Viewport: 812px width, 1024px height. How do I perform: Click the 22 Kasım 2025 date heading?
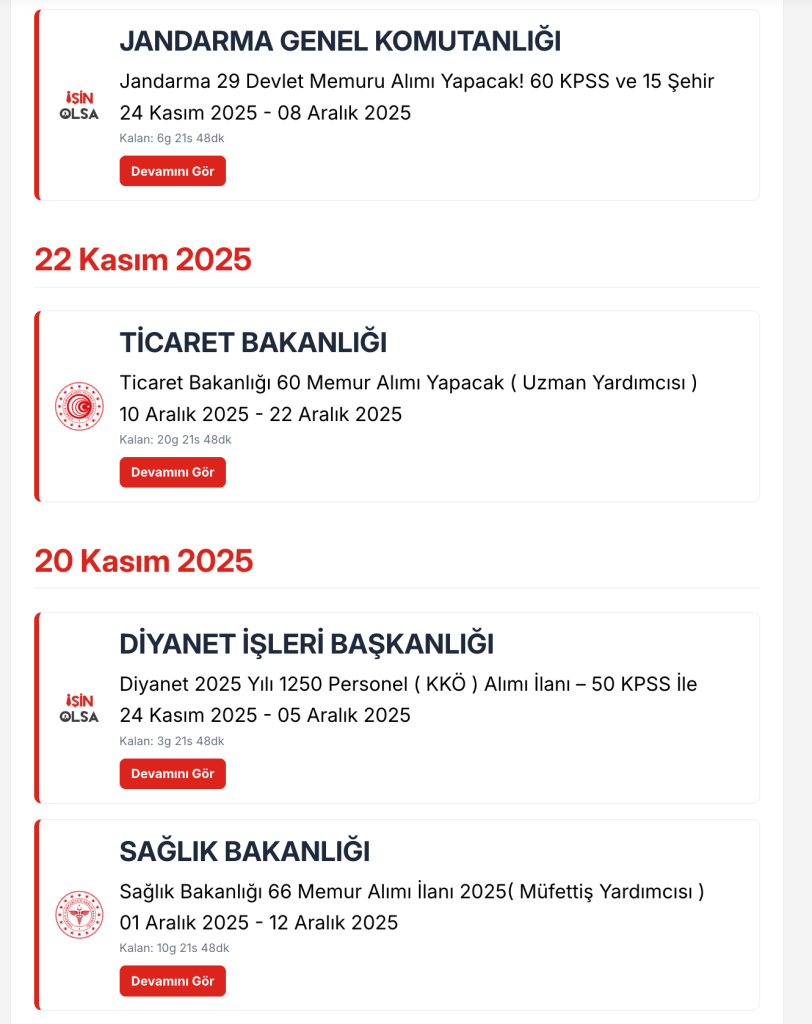coord(144,259)
